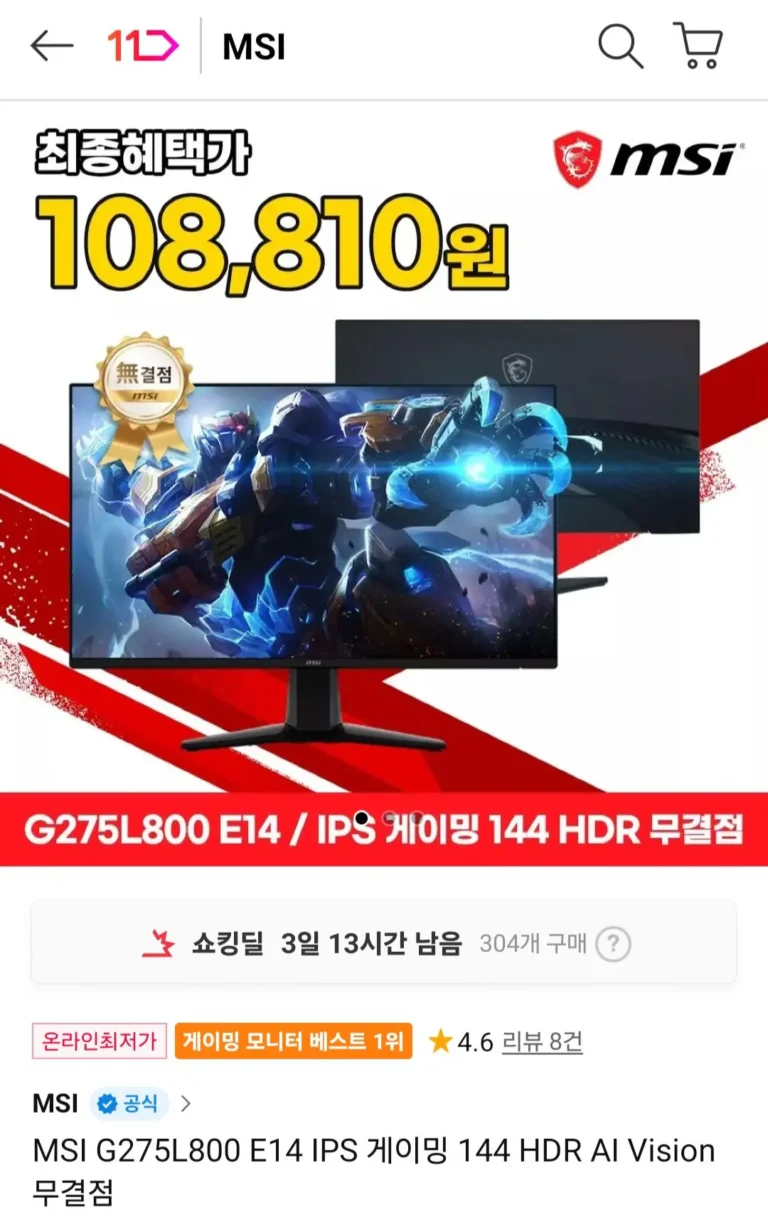Open the MSI 공식 brand store
The image size is (768, 1222).
(112, 1104)
